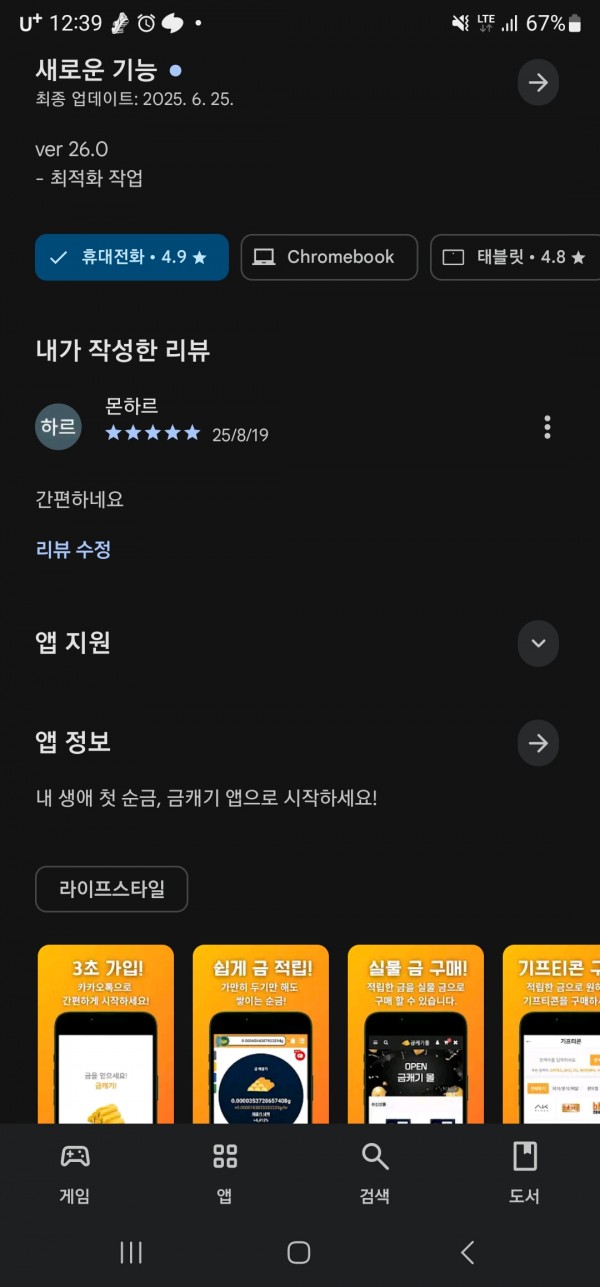The width and height of the screenshot is (600, 1287).
Task: Tap 리뷰 수정 to edit your review
Action: pyautogui.click(x=73, y=549)
